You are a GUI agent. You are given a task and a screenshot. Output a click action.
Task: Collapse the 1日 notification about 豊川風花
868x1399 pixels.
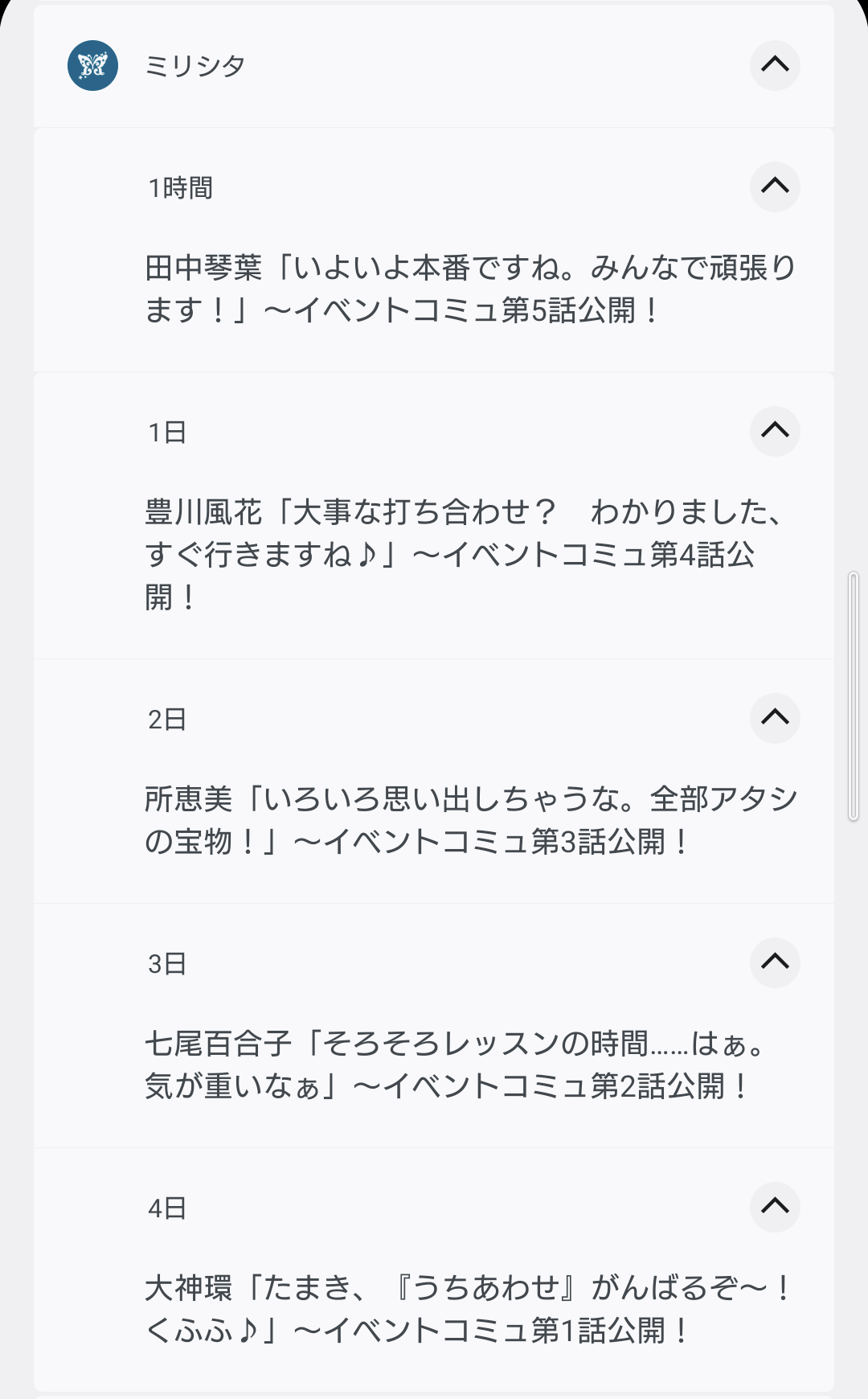[x=775, y=431]
